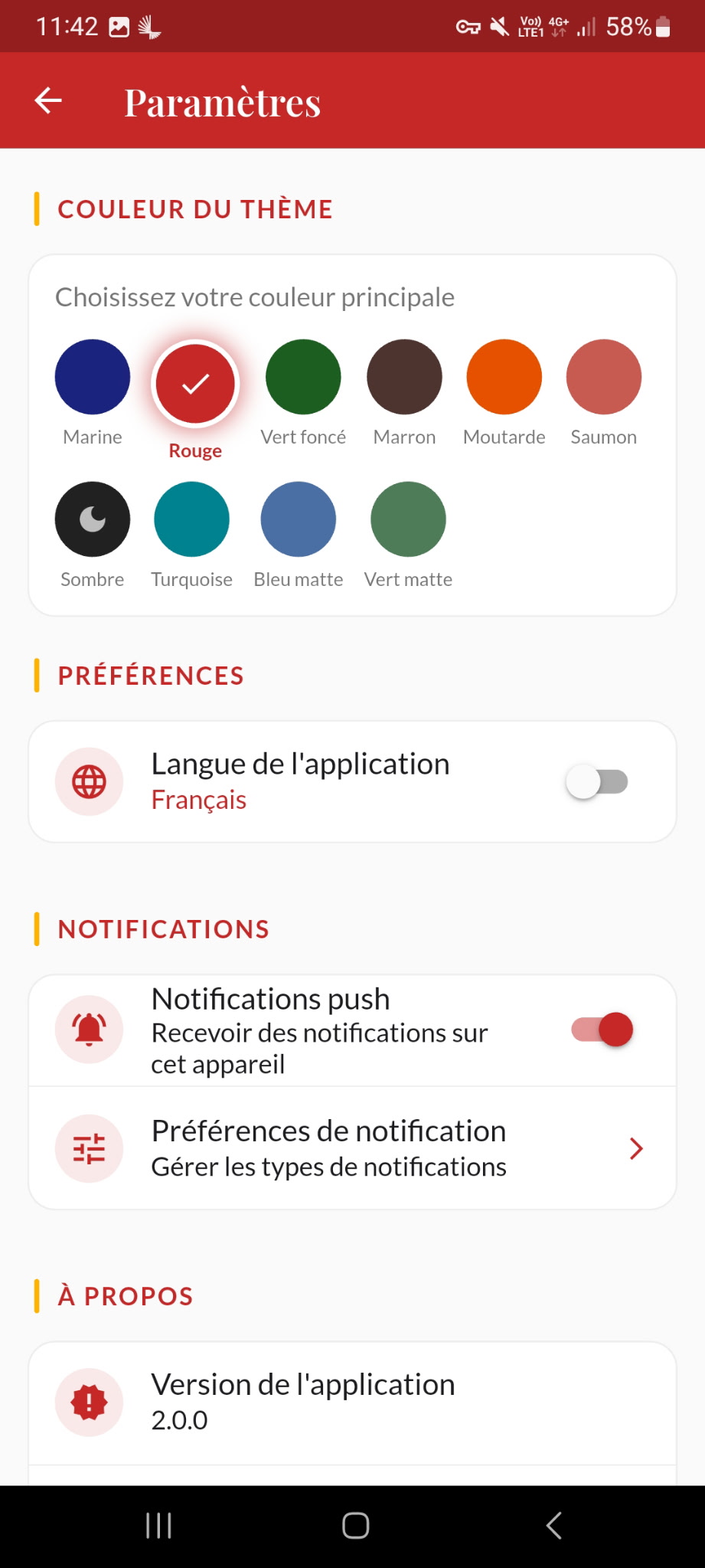705x1568 pixels.
Task: Disable Notifications push toggle
Action: click(x=602, y=1030)
